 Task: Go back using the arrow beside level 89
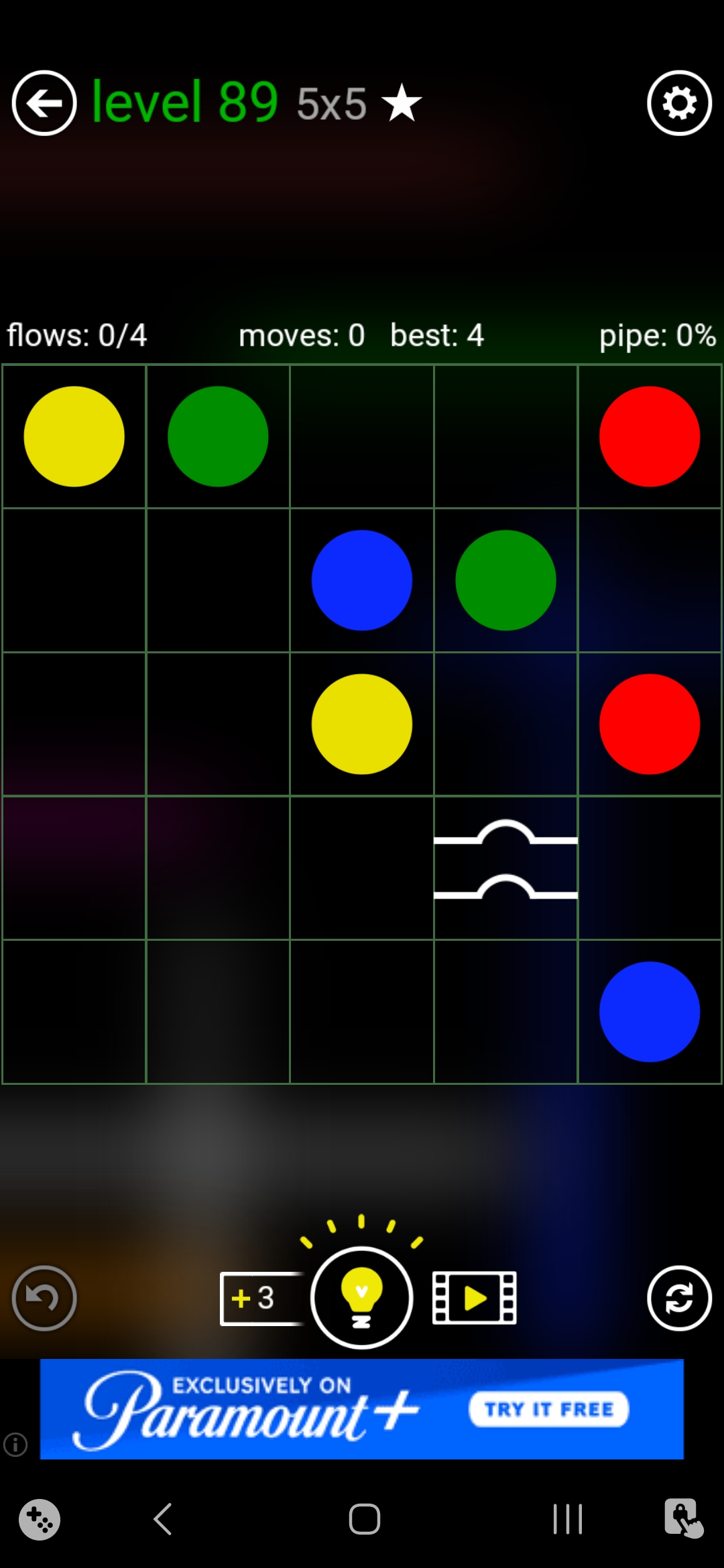tap(44, 103)
